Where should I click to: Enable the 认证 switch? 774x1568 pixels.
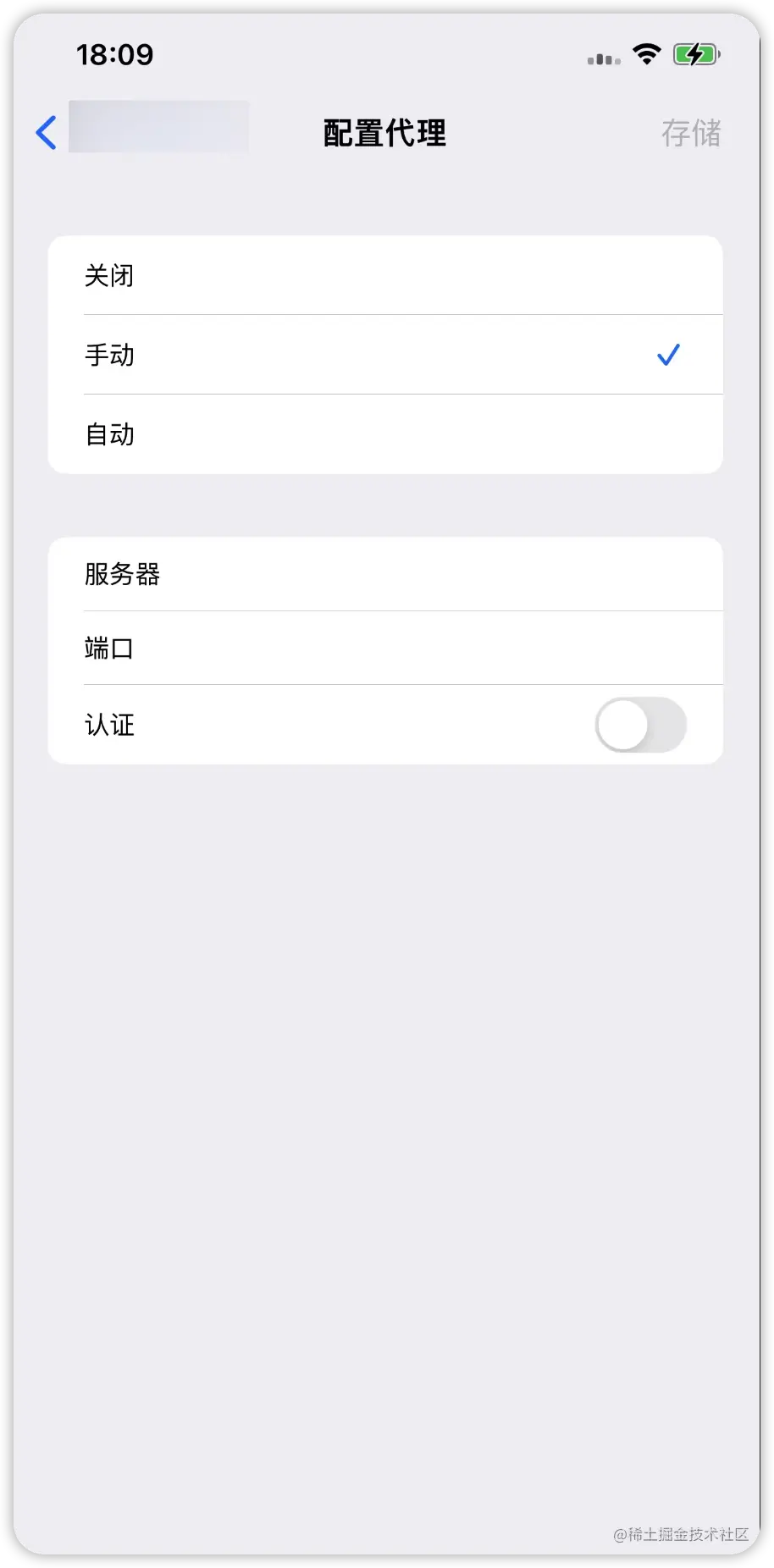coord(640,725)
